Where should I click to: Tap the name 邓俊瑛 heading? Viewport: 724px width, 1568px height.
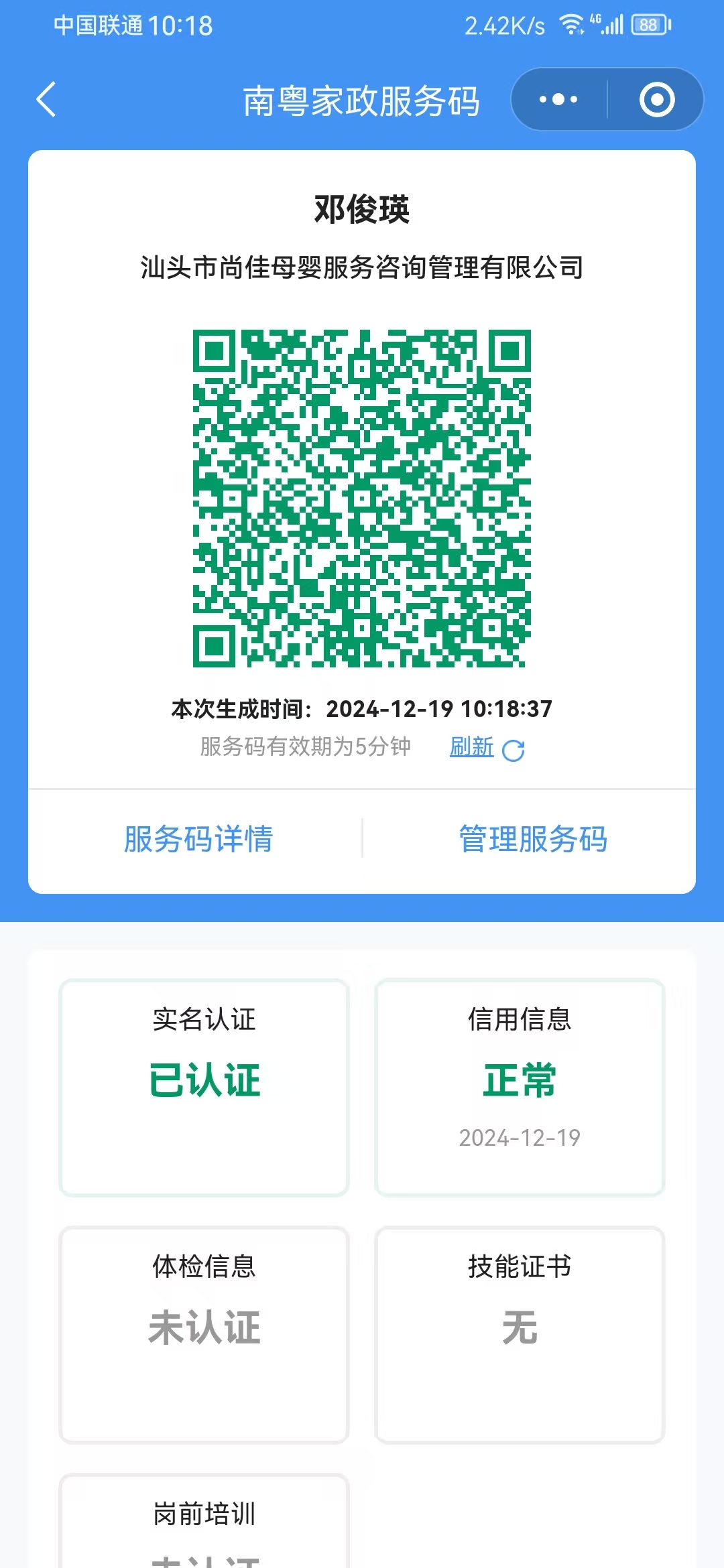362,208
